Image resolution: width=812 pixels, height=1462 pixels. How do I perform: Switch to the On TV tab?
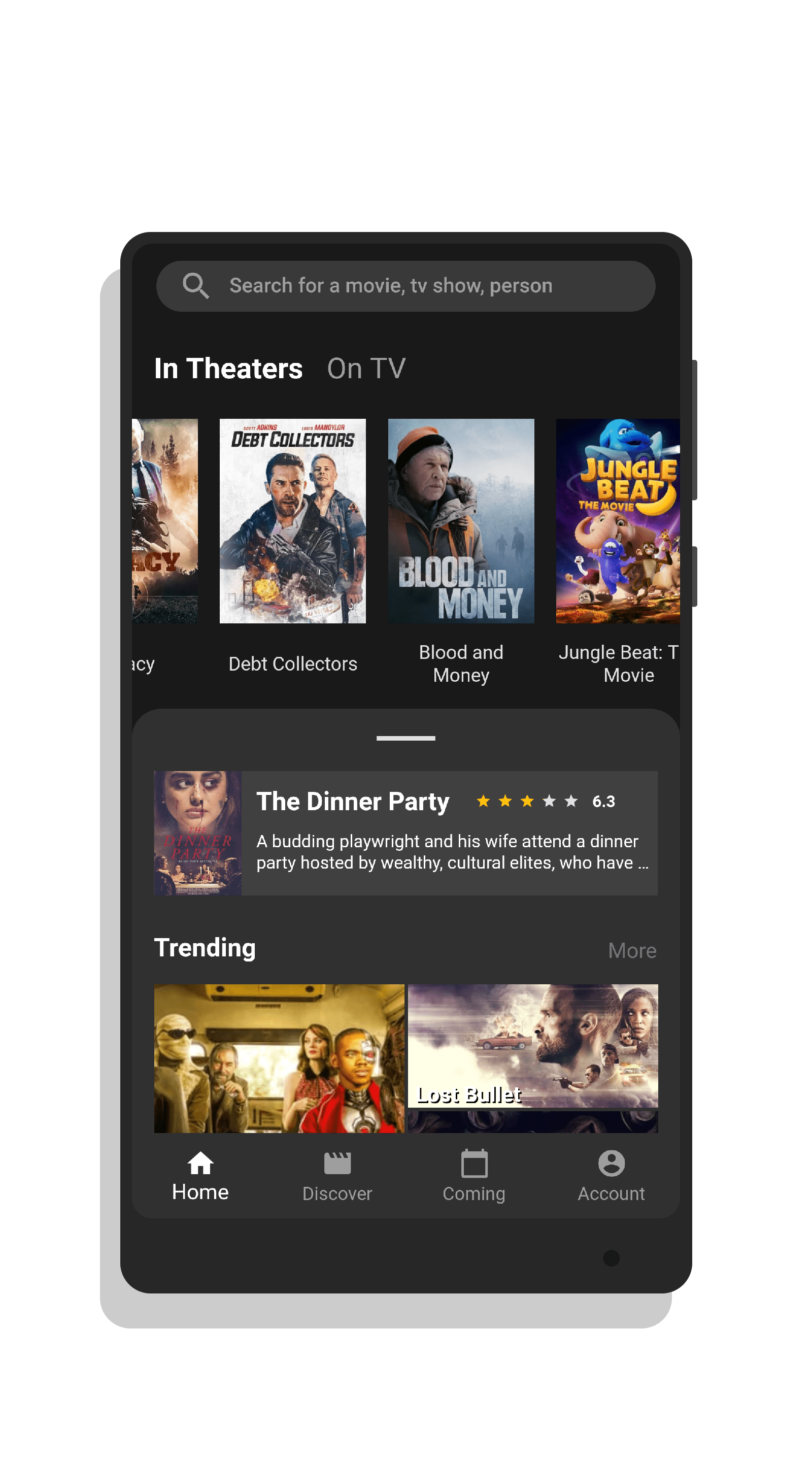(366, 369)
